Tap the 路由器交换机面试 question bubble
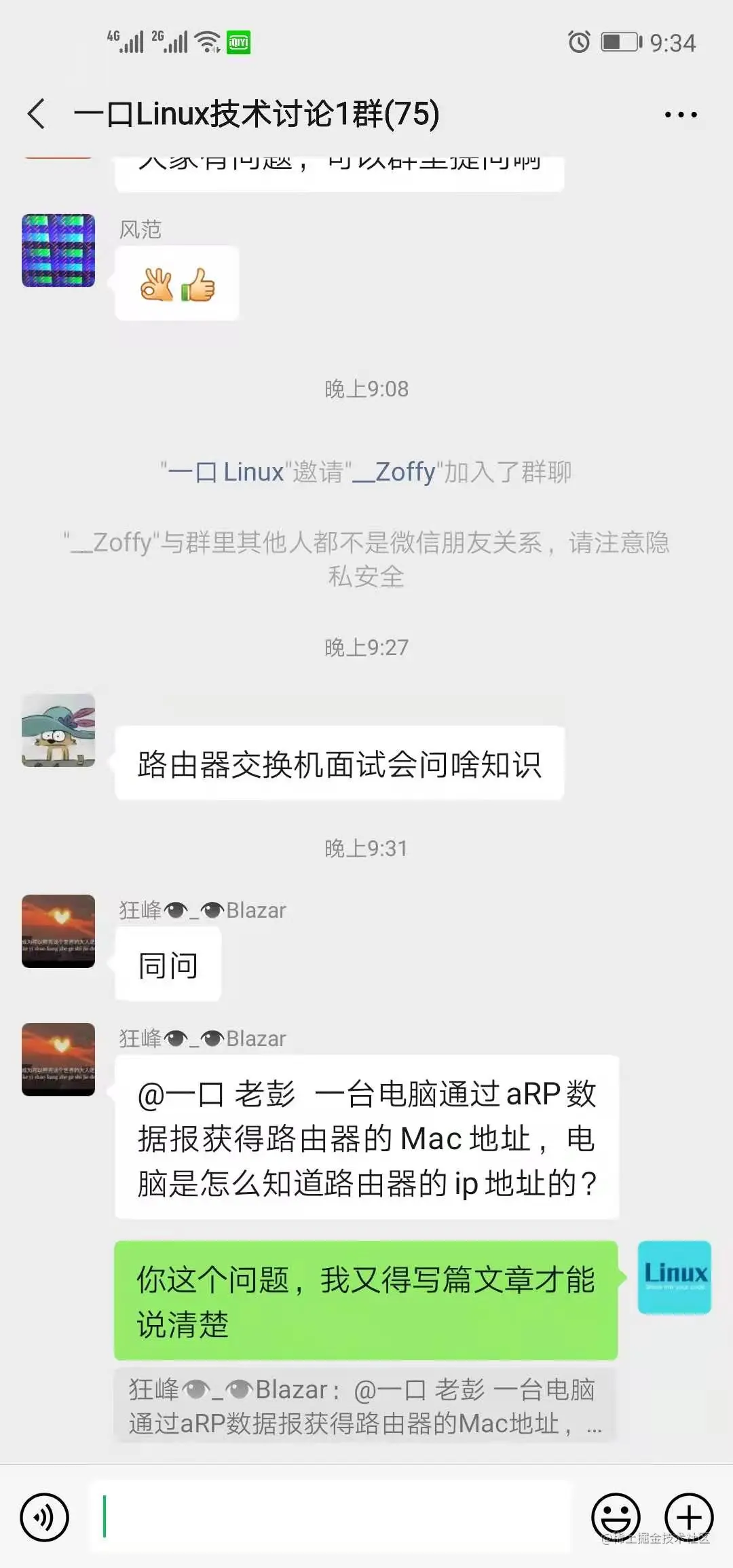The image size is (733, 1568). click(339, 762)
